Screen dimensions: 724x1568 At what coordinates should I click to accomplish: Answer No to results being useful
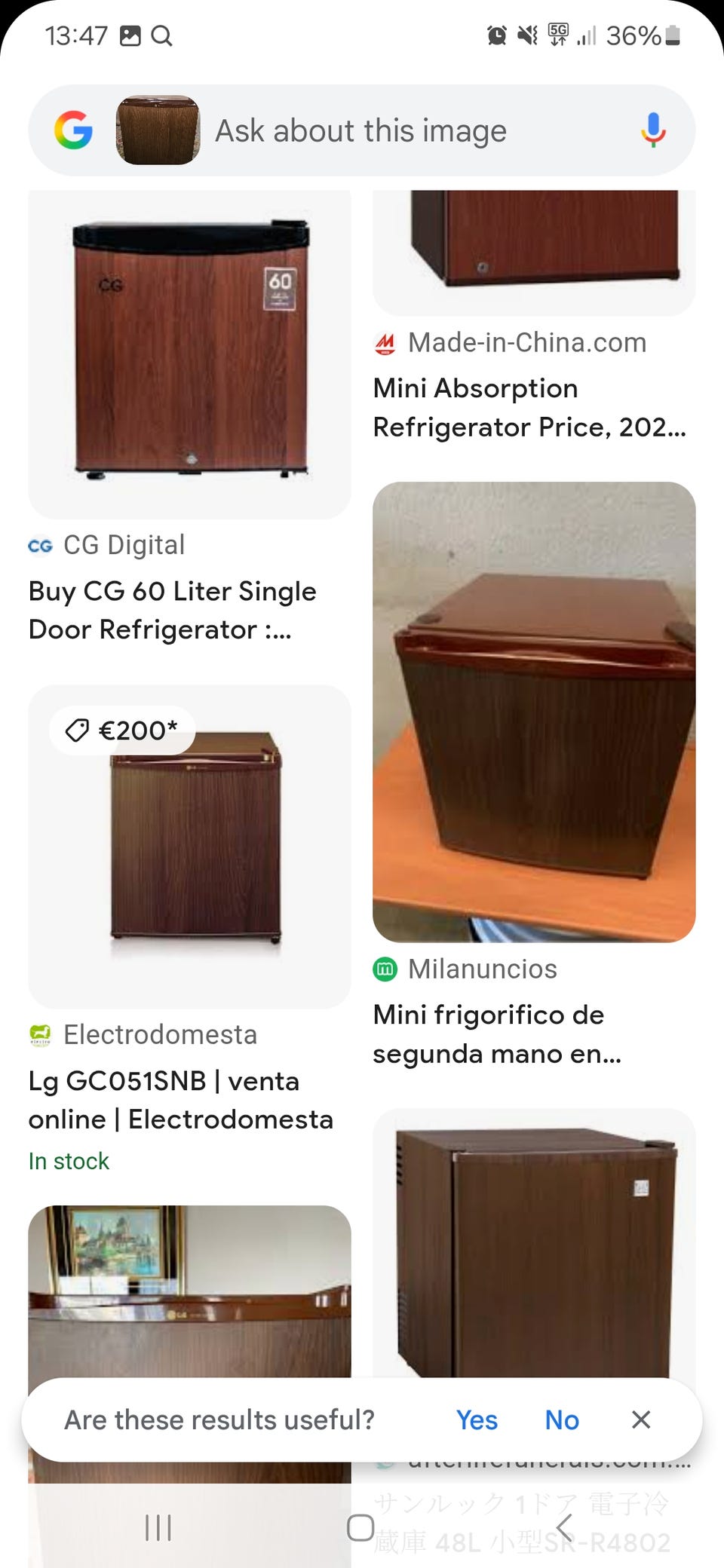(562, 1420)
